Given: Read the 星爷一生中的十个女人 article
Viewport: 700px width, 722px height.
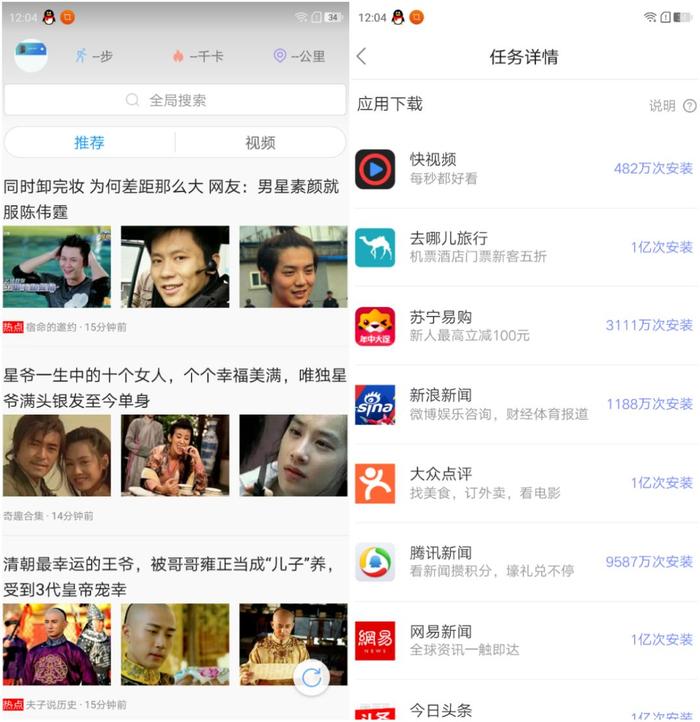Looking at the screenshot, I should coord(175,388).
